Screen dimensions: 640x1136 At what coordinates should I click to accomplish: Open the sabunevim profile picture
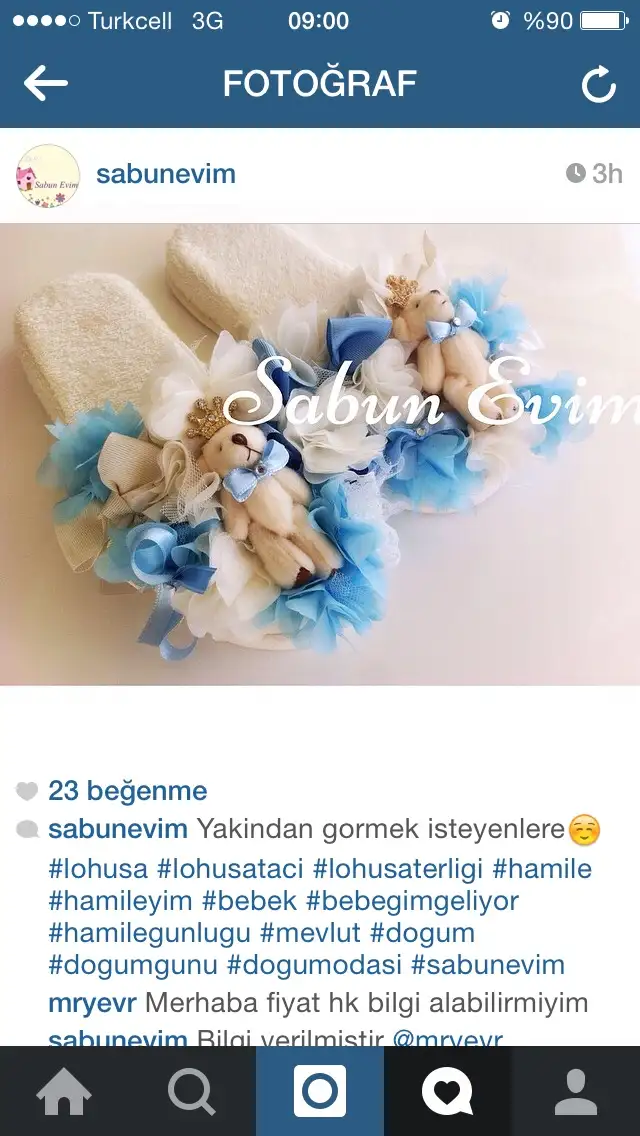tap(48, 175)
